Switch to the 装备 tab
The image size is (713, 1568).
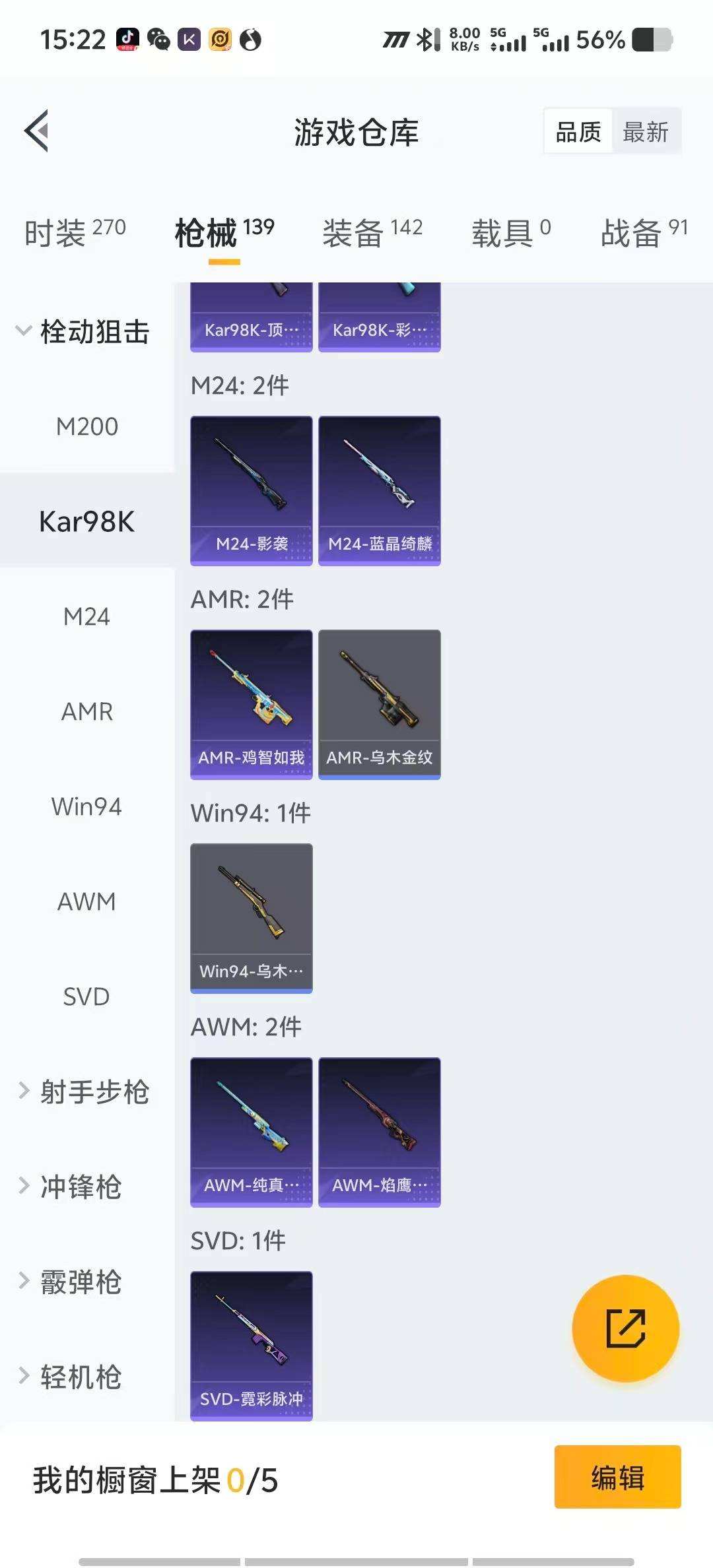tap(372, 232)
